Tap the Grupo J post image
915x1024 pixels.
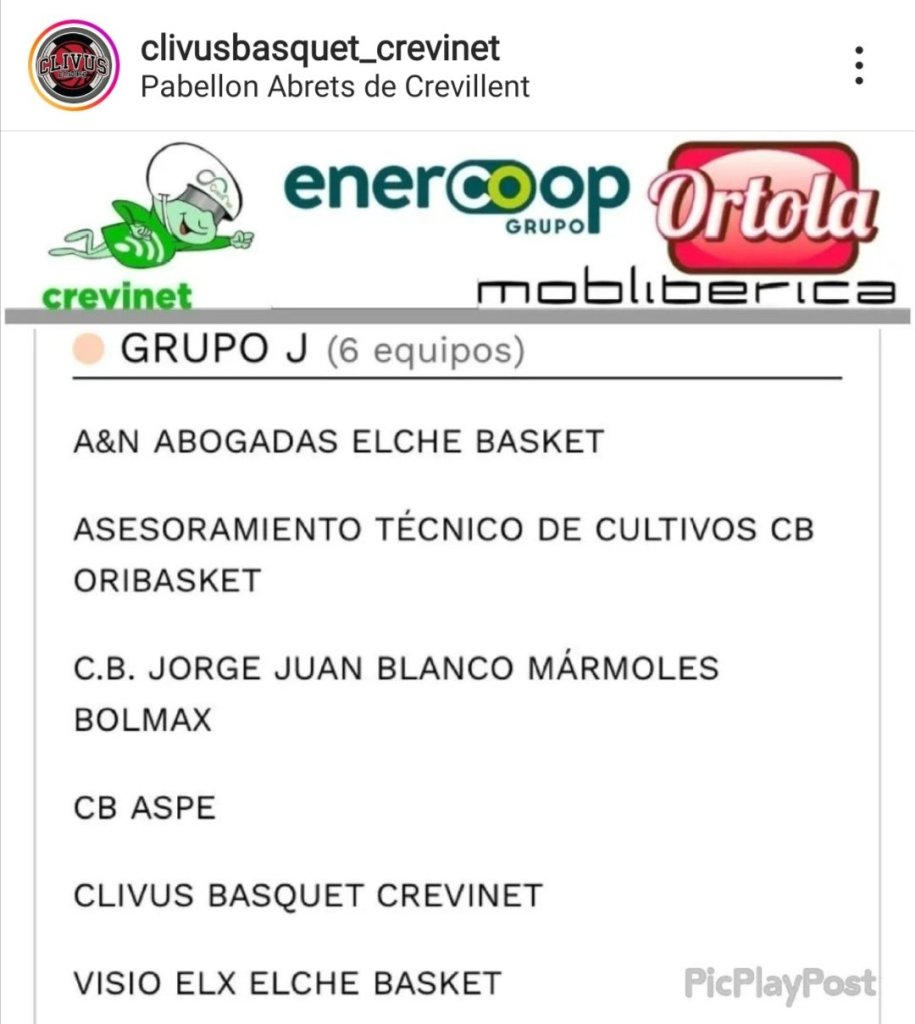coord(457,600)
